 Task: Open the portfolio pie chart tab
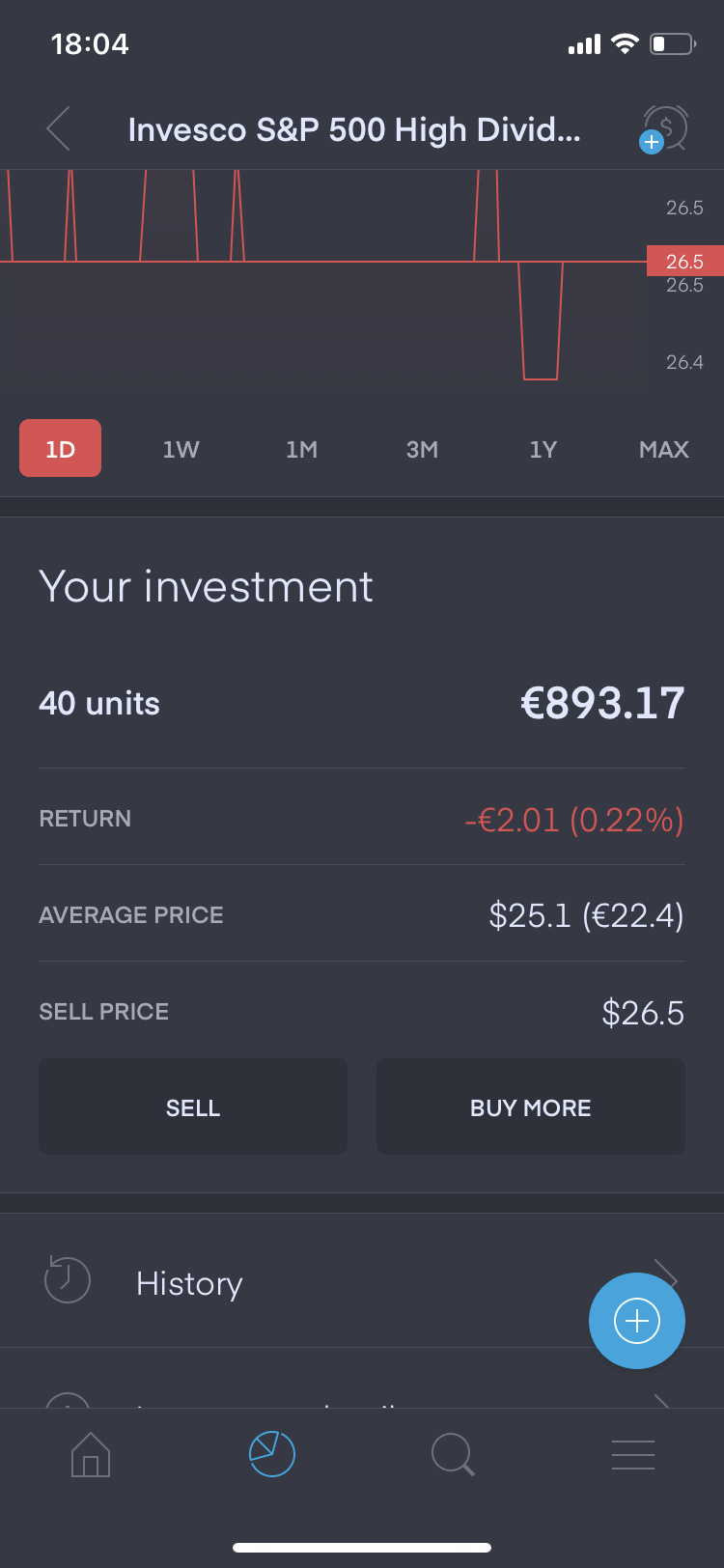coord(271,1454)
